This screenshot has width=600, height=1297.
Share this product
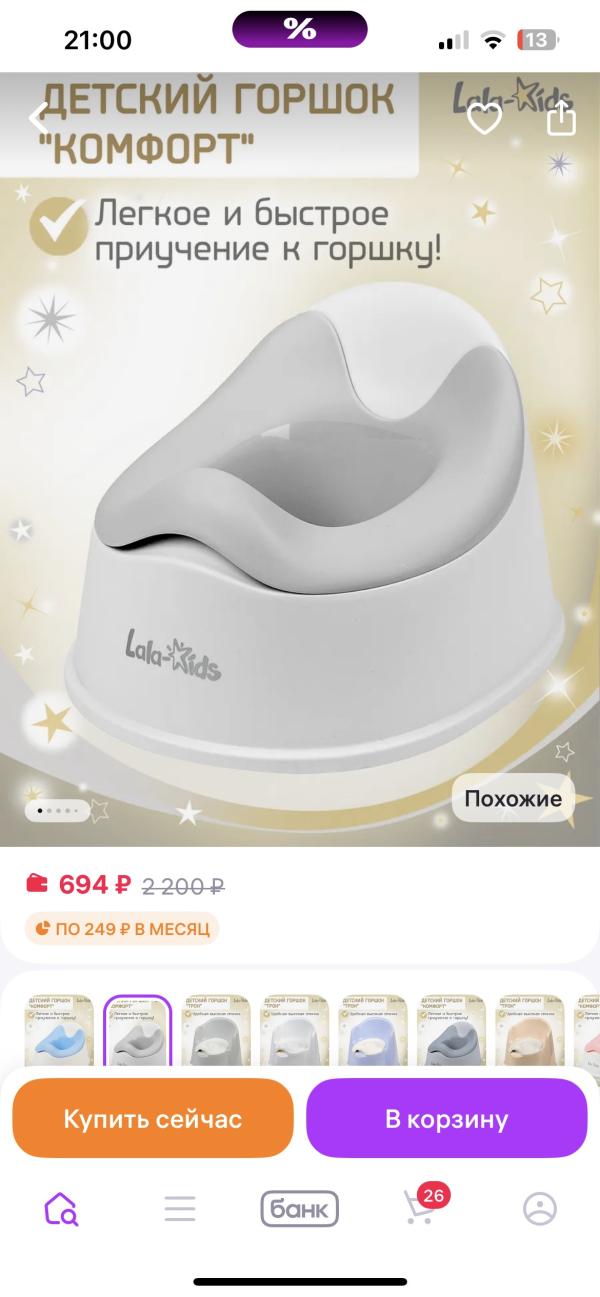pyautogui.click(x=562, y=119)
